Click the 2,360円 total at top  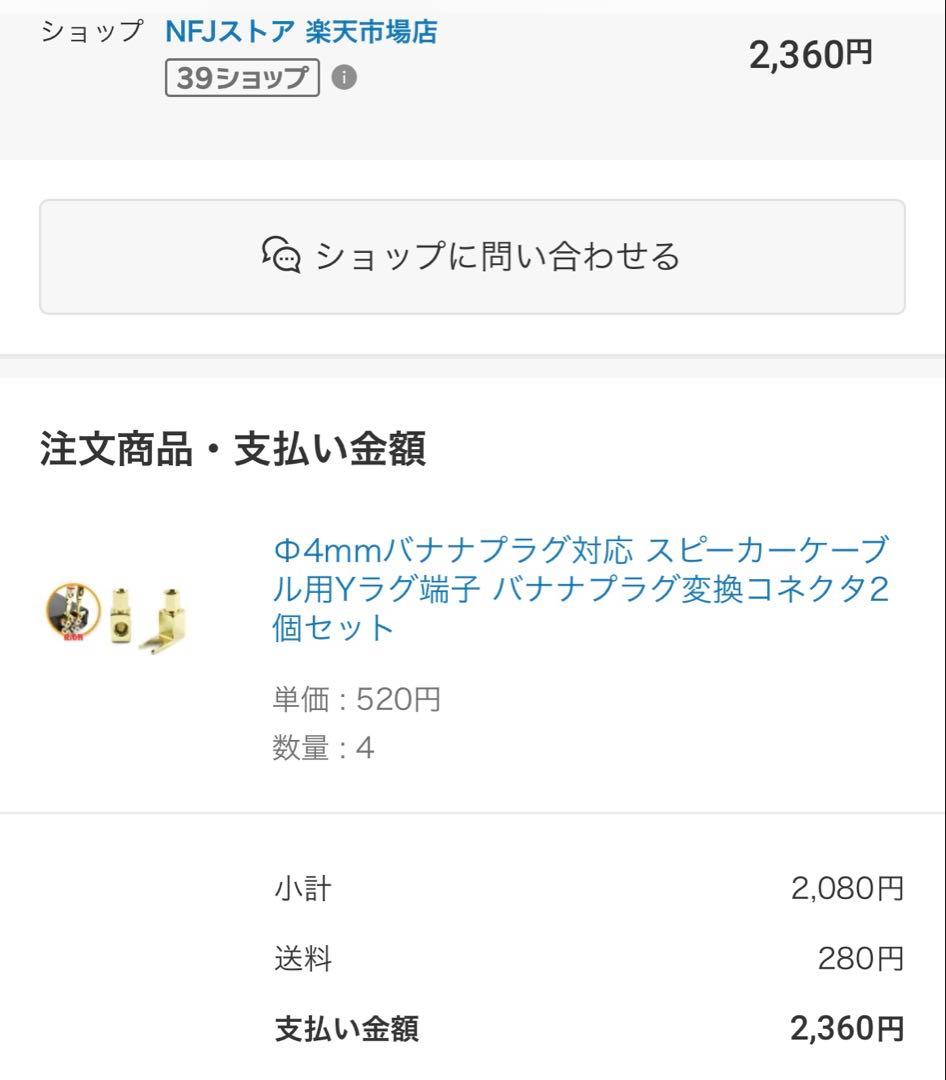(x=810, y=52)
